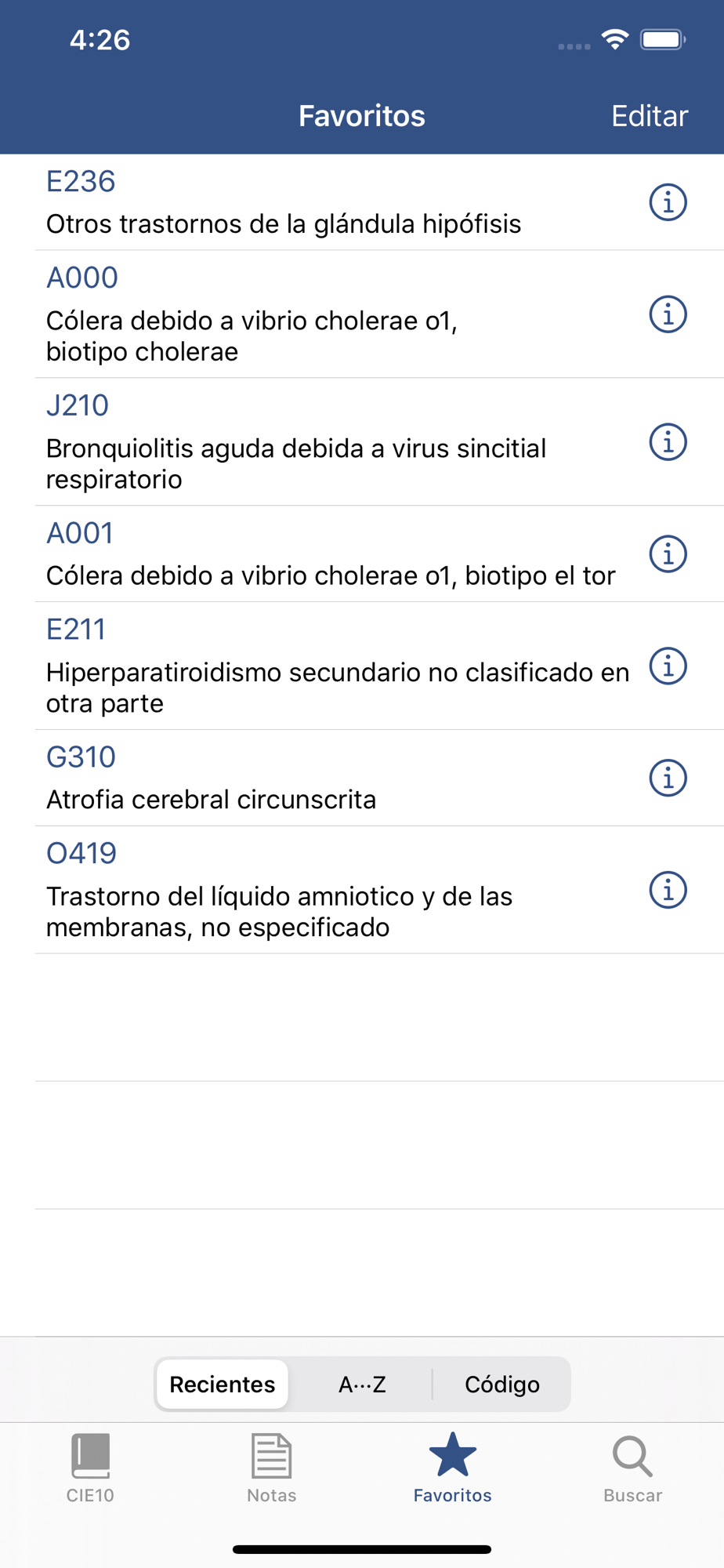Viewport: 724px width, 1568px height.
Task: Tap info icon beside J210
Action: point(668,442)
